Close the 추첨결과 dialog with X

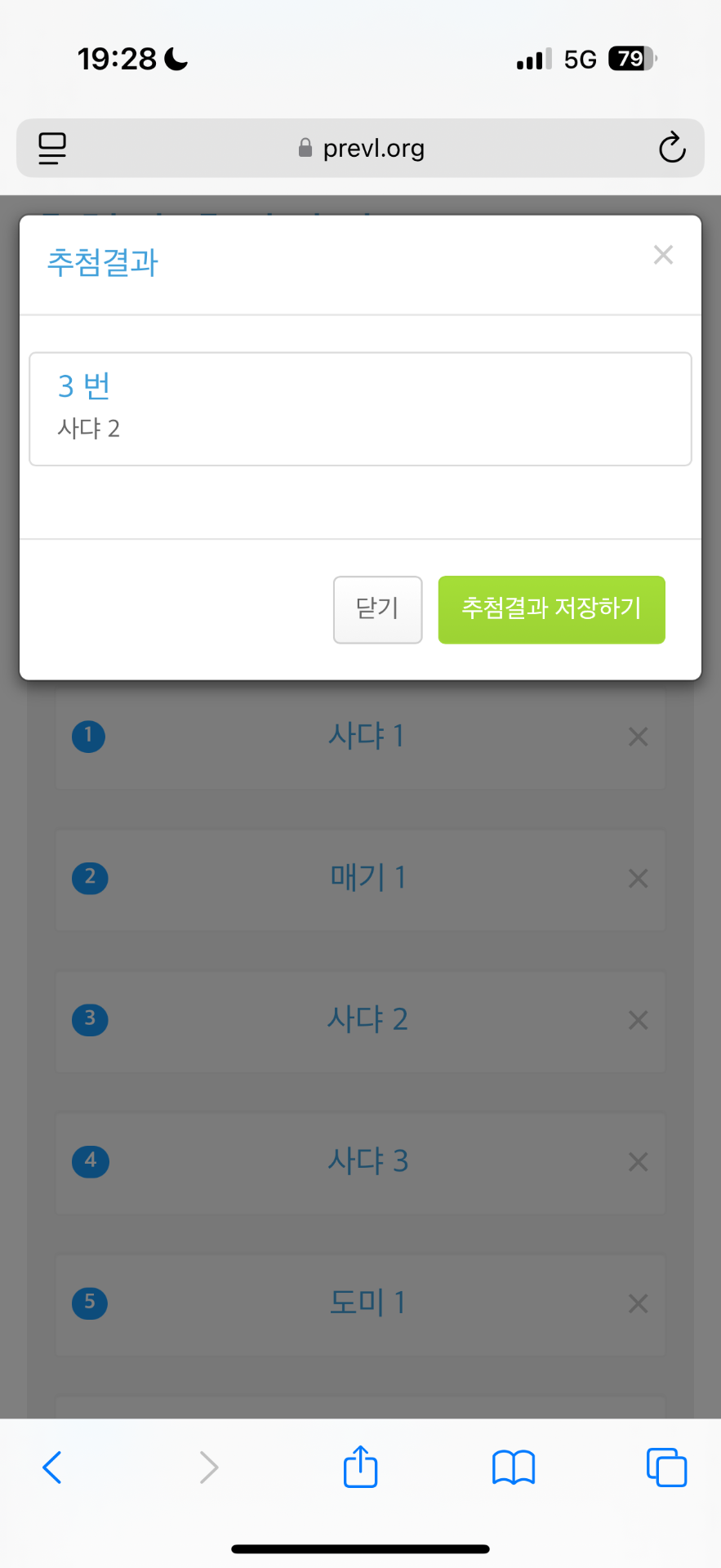point(663,255)
